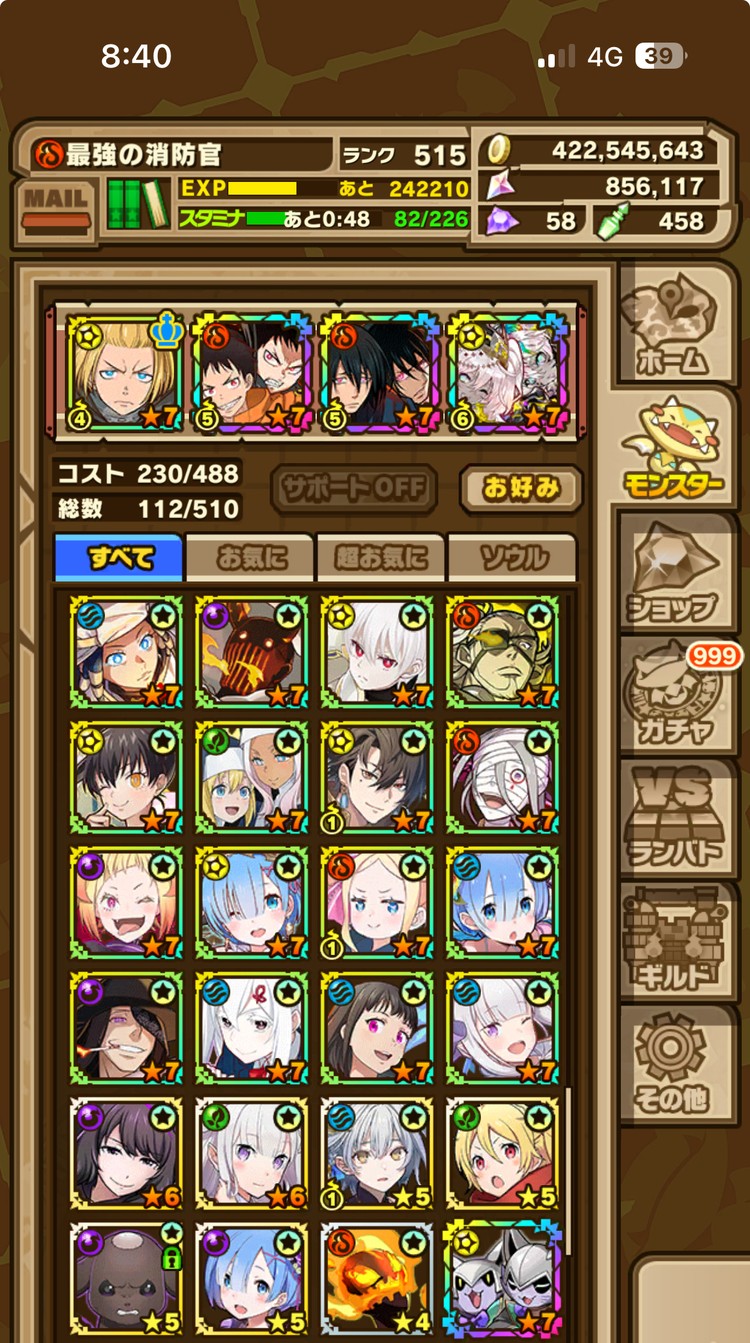Open the モンスター tab
This screenshot has width=750, height=1343.
click(676, 450)
